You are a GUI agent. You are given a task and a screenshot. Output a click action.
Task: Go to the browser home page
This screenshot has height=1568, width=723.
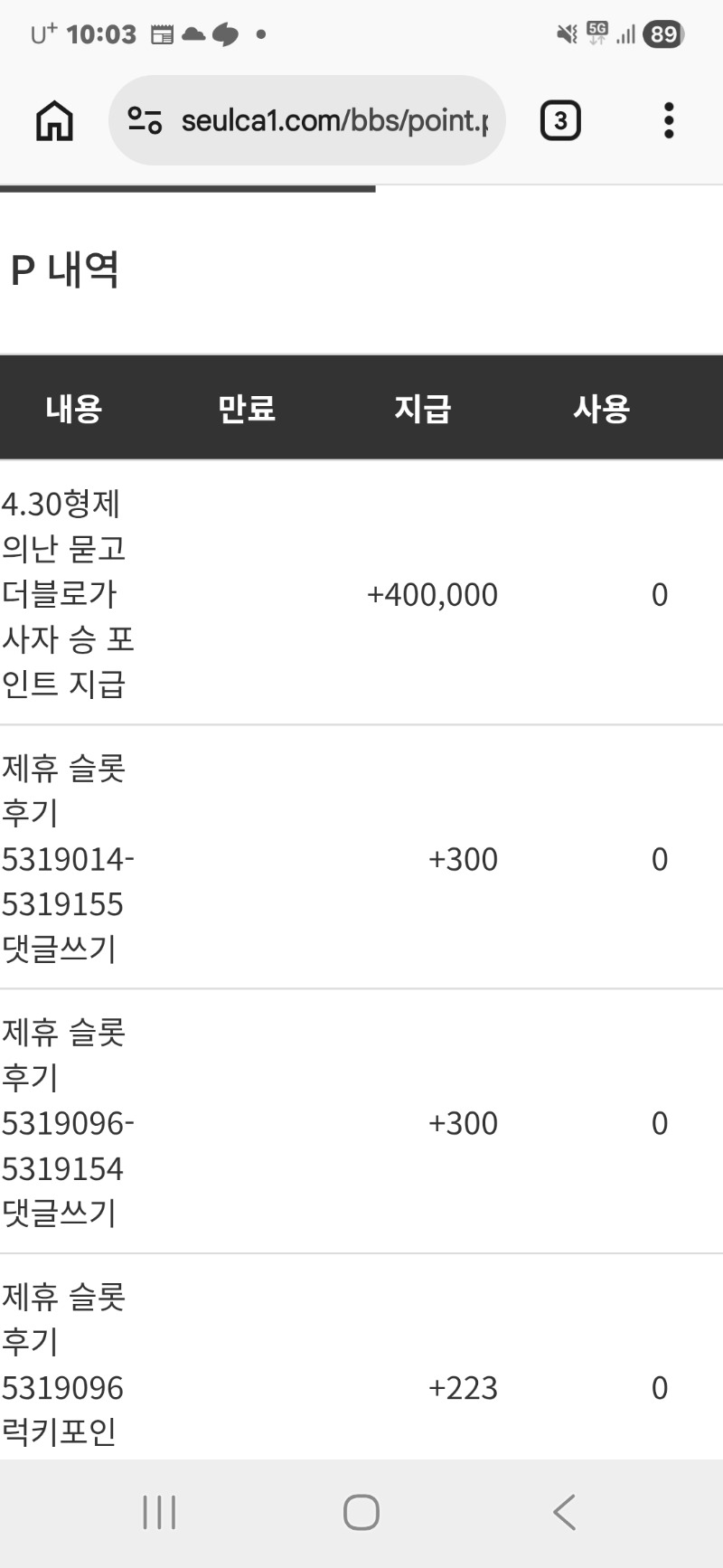point(54,120)
